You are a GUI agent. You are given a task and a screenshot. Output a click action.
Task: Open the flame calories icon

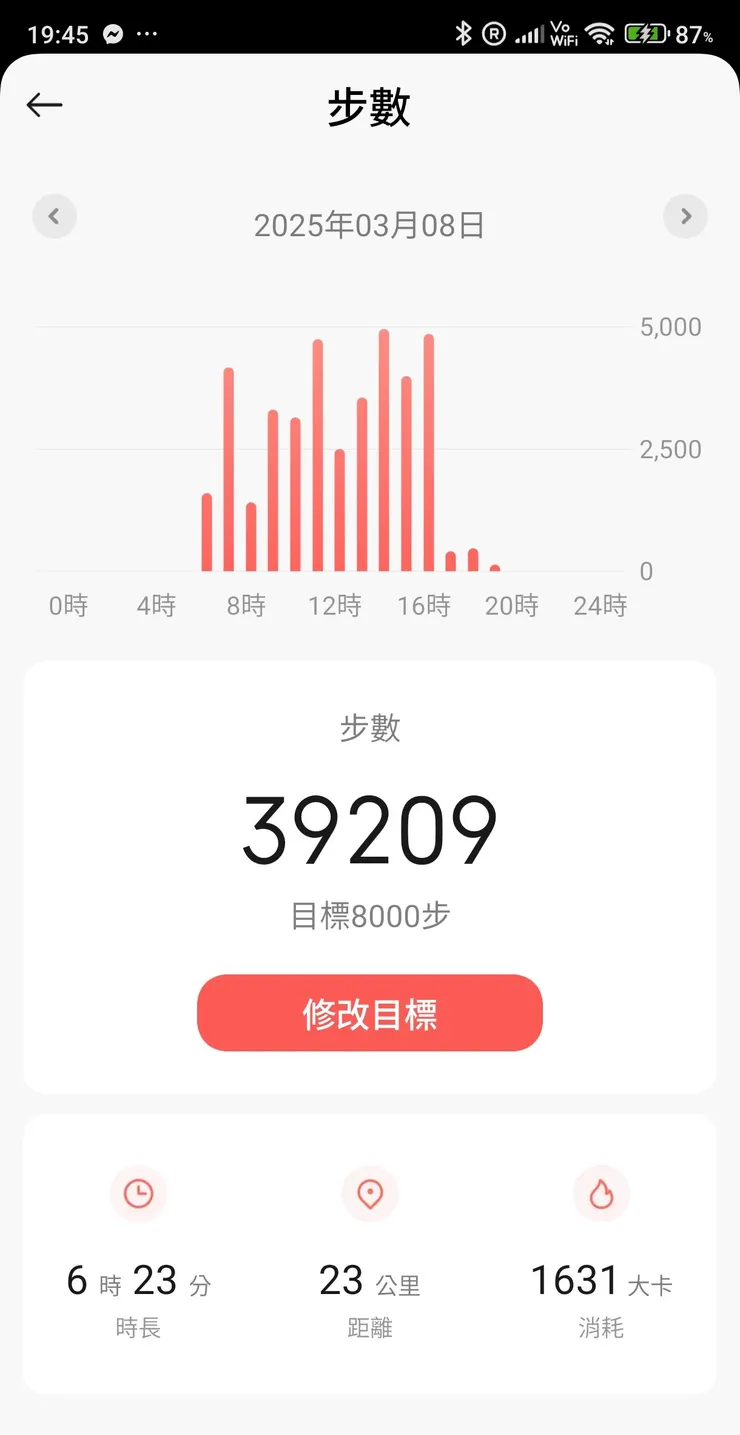tap(601, 1194)
